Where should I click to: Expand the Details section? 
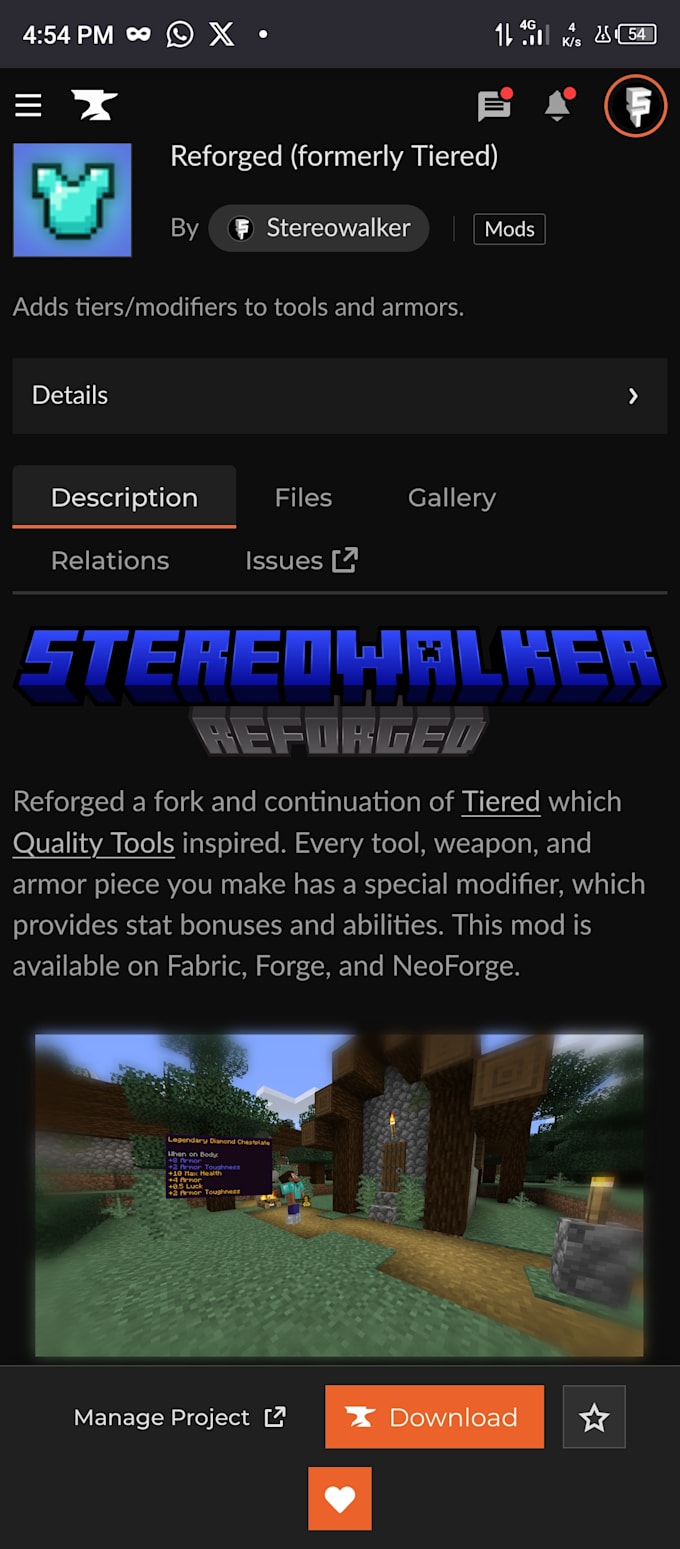(x=340, y=396)
